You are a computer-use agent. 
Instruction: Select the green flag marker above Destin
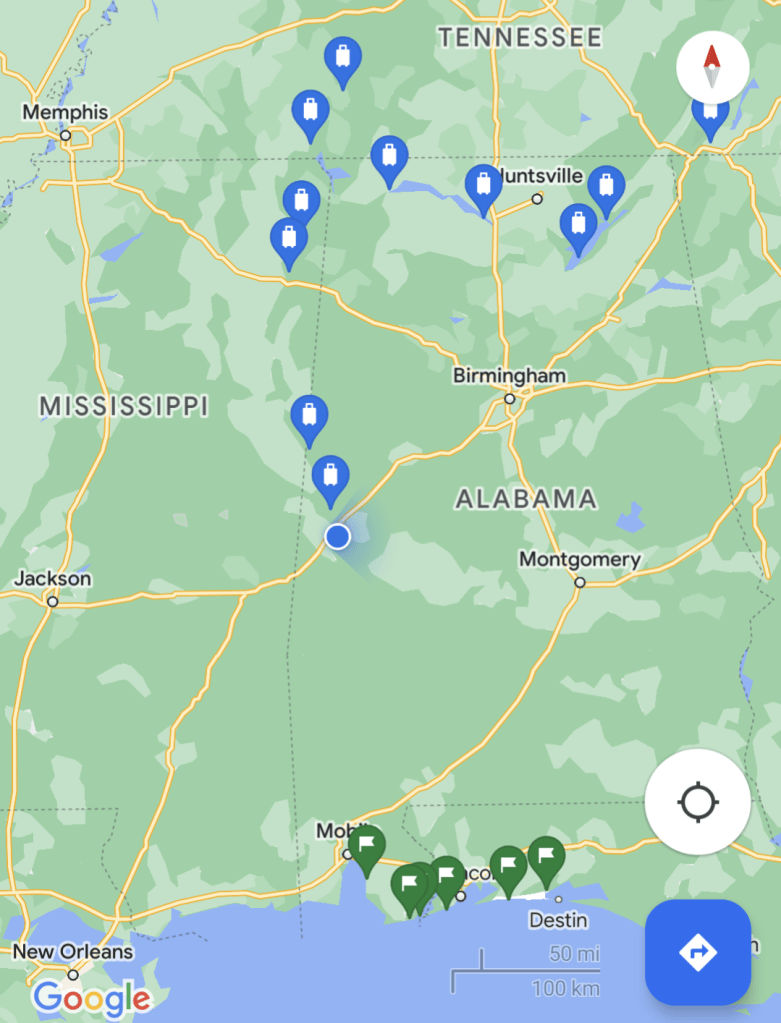(546, 857)
